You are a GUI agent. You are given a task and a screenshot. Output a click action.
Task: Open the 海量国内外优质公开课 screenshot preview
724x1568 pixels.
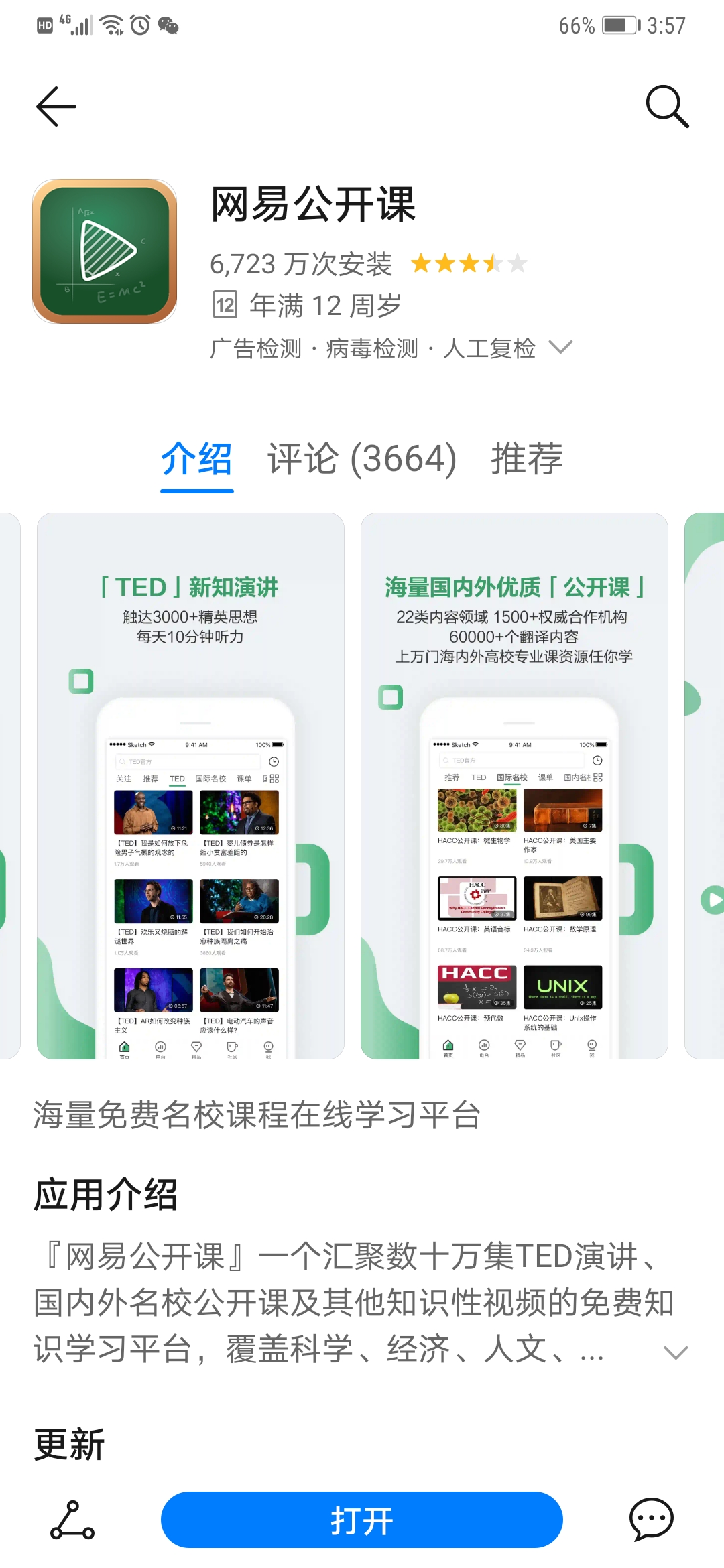point(514,785)
